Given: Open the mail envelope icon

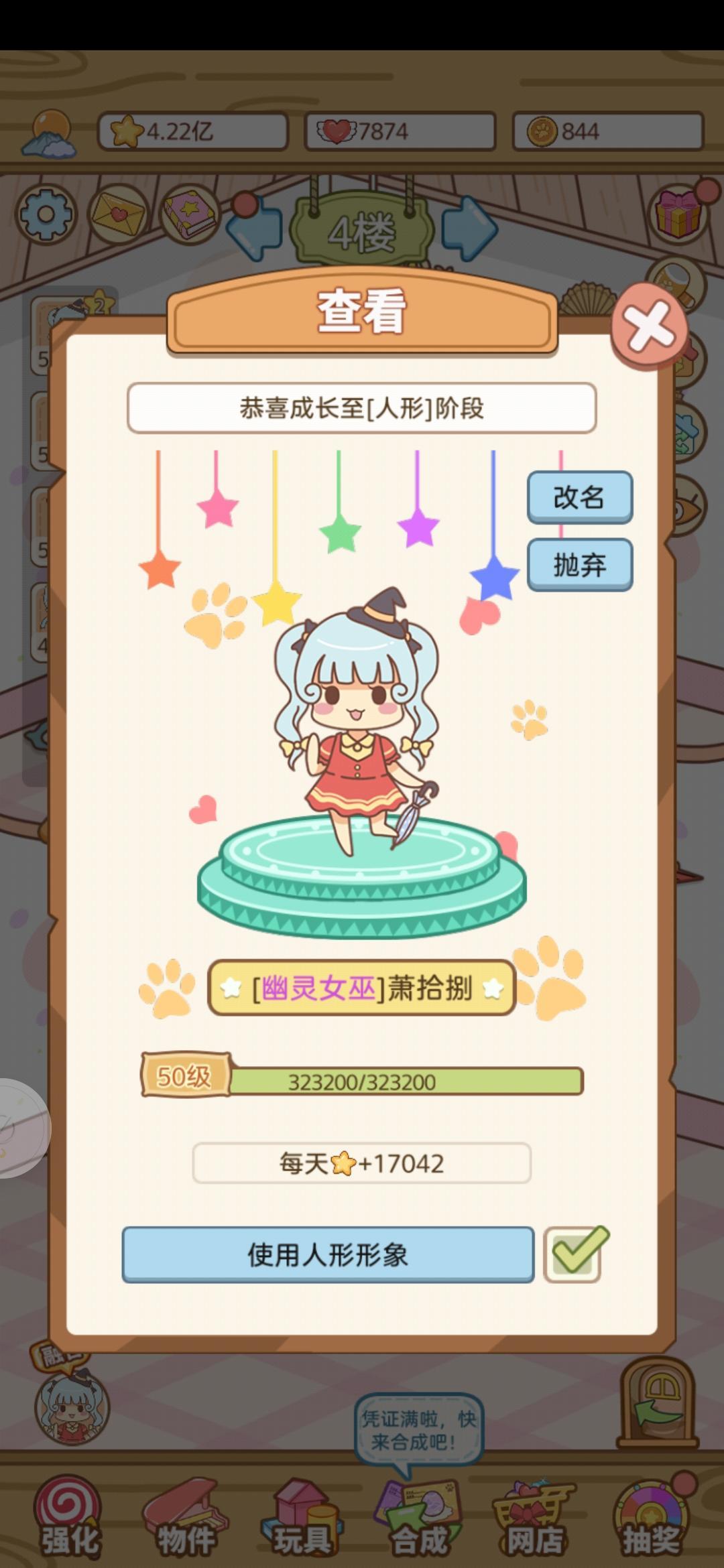Looking at the screenshot, I should point(119,215).
